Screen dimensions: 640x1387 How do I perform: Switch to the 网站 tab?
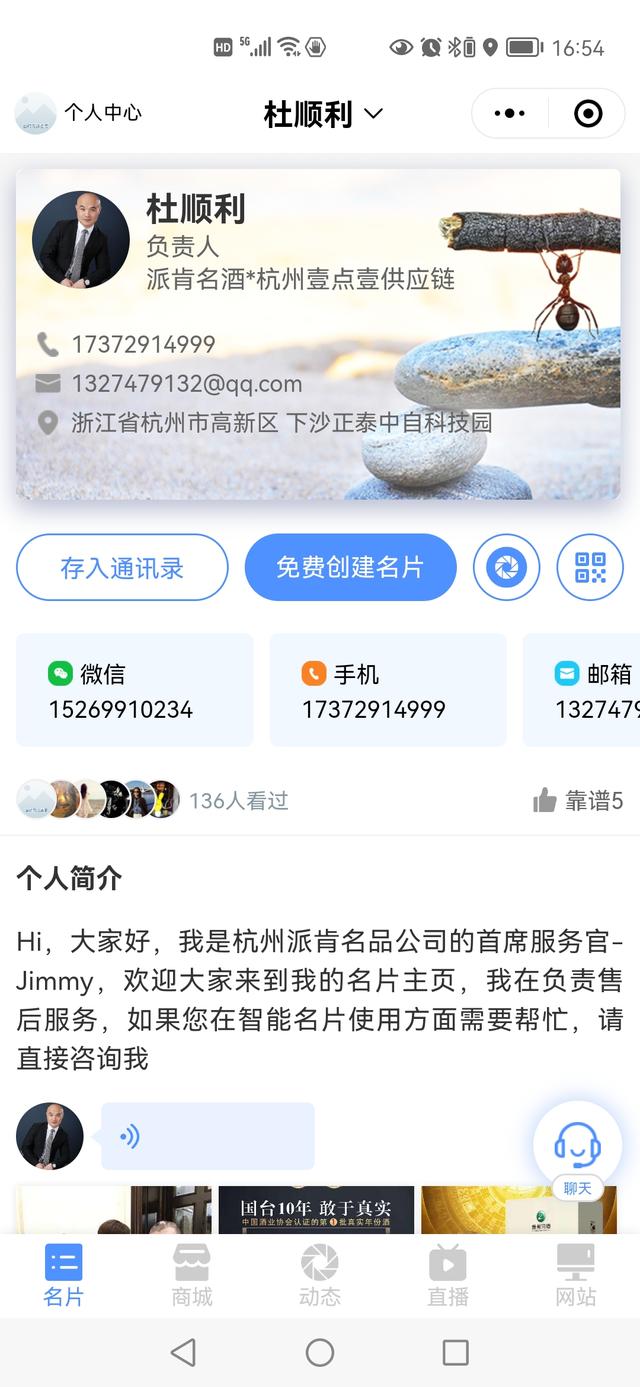coord(576,1276)
